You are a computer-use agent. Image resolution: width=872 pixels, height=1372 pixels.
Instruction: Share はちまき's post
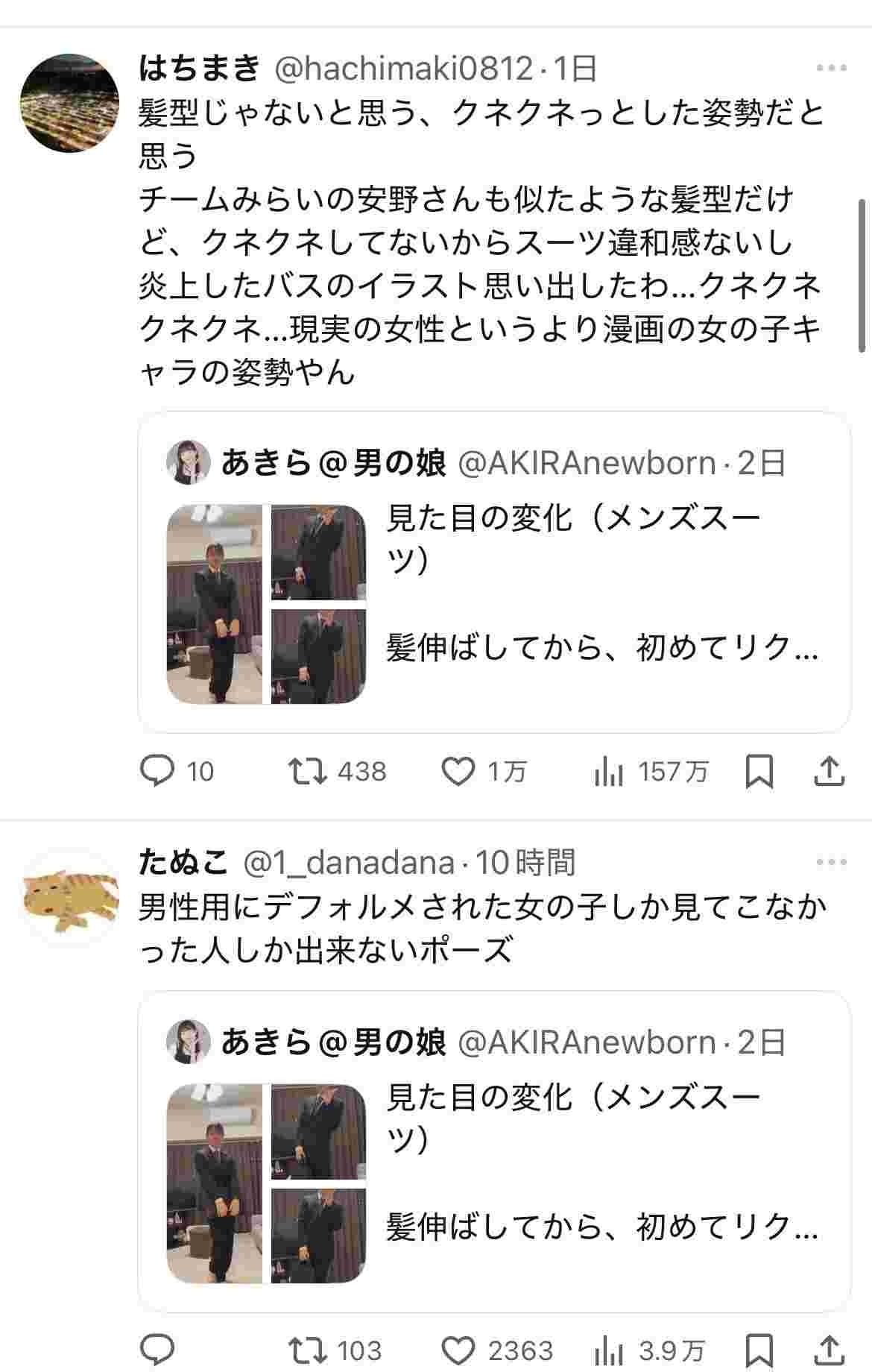829,771
